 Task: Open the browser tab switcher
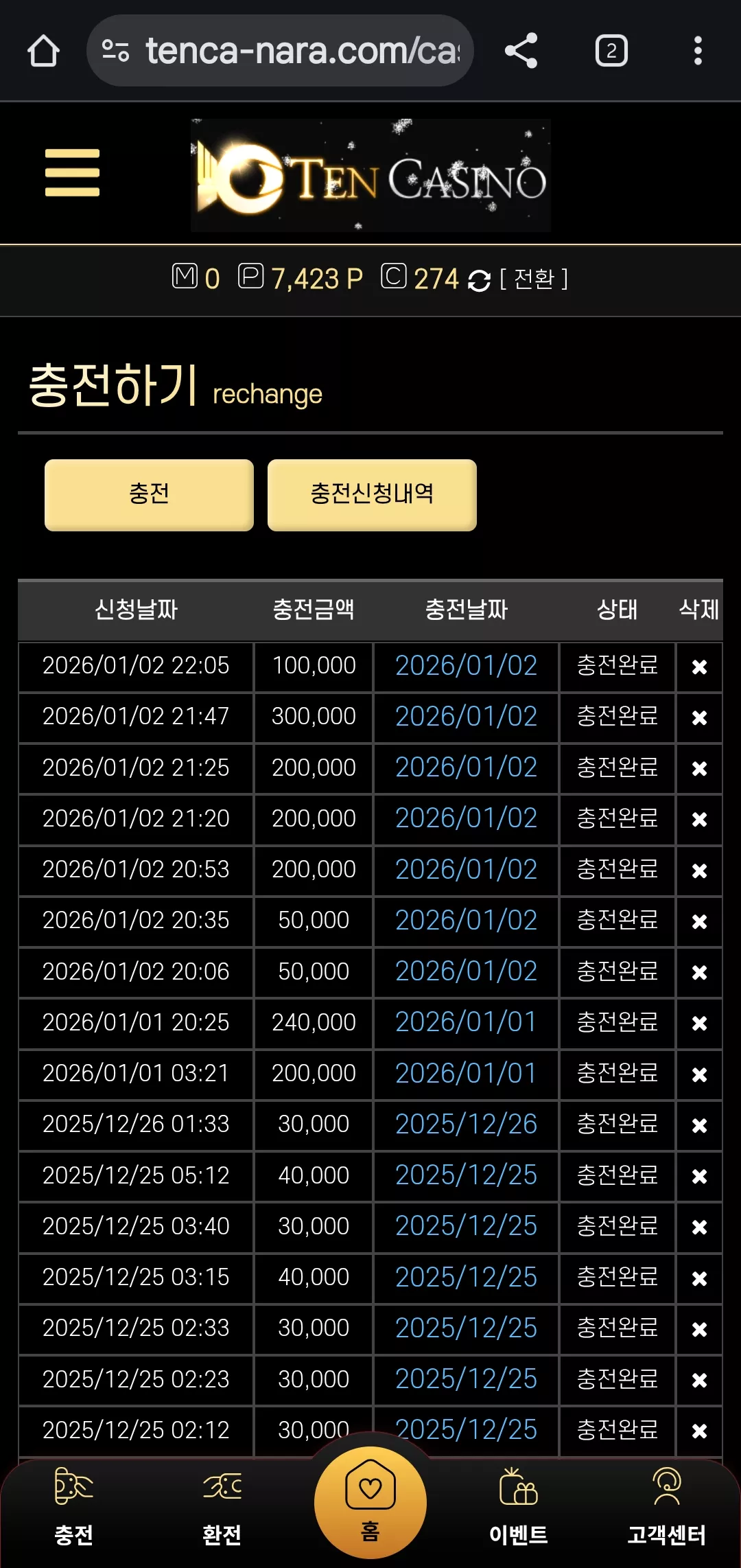(x=611, y=51)
